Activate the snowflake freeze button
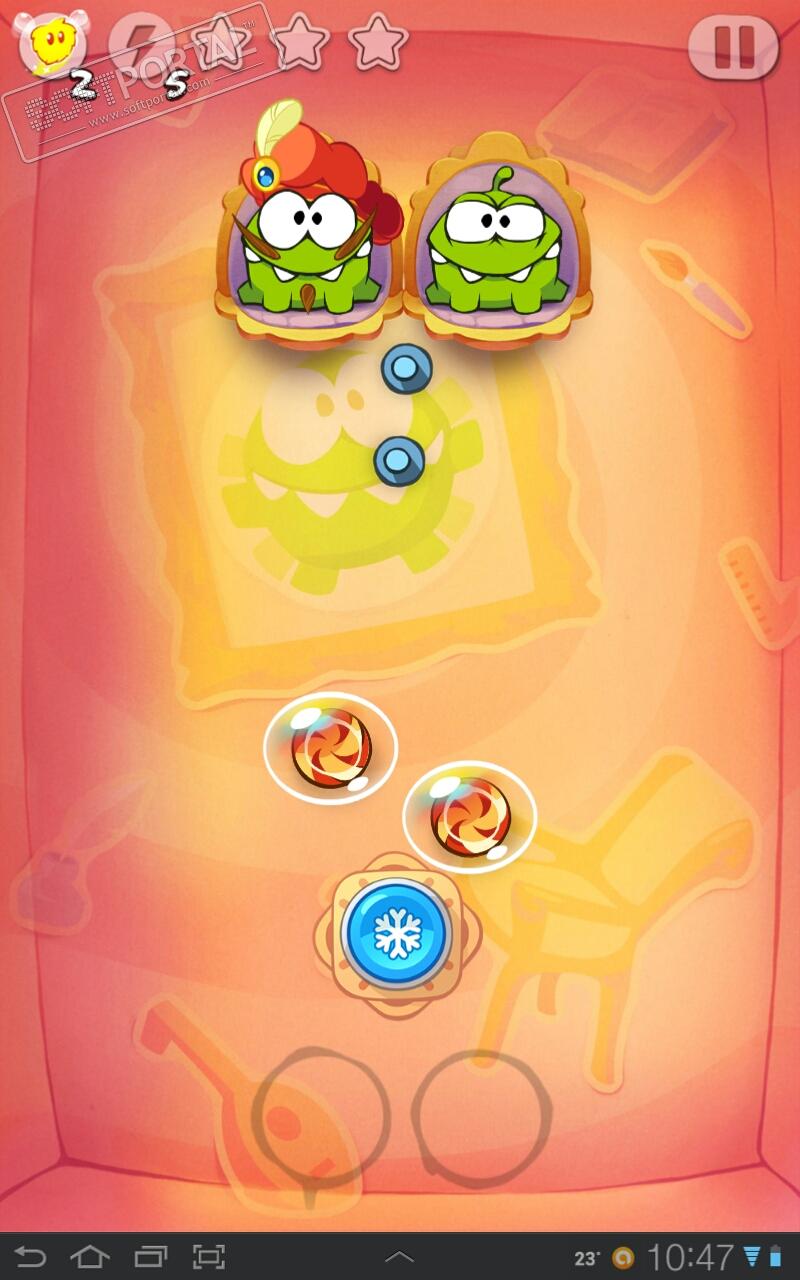The image size is (800, 1280). [x=397, y=934]
